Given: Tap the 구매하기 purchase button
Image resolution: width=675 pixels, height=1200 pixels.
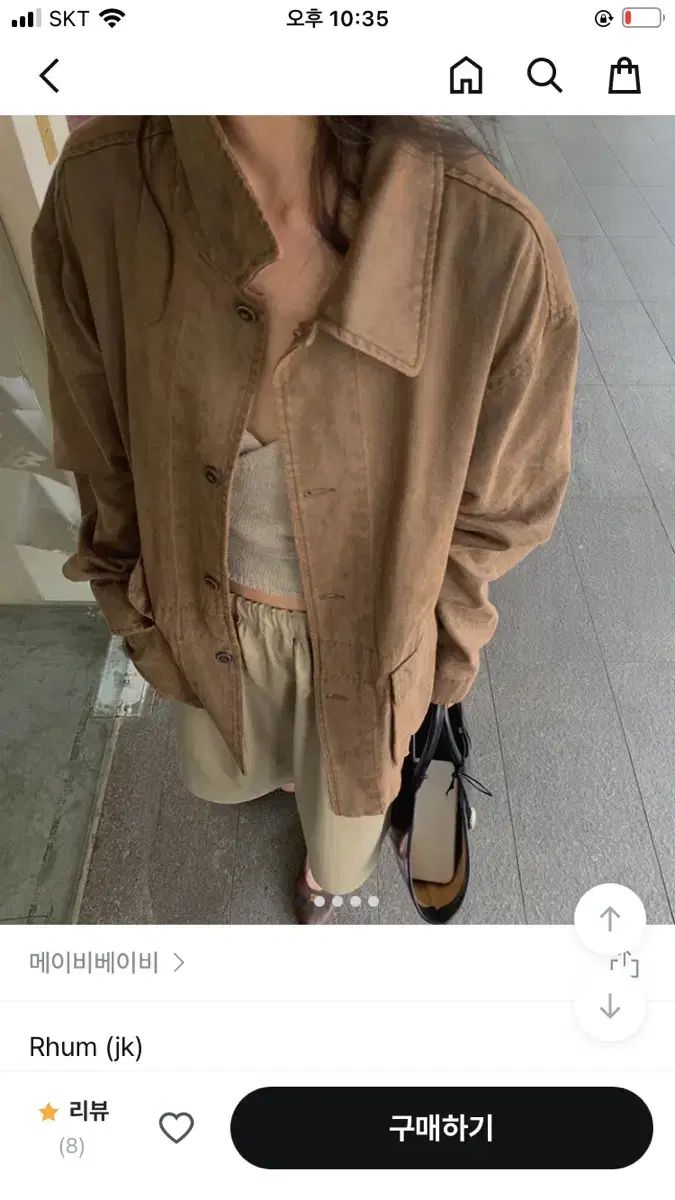Looking at the screenshot, I should click(441, 1128).
